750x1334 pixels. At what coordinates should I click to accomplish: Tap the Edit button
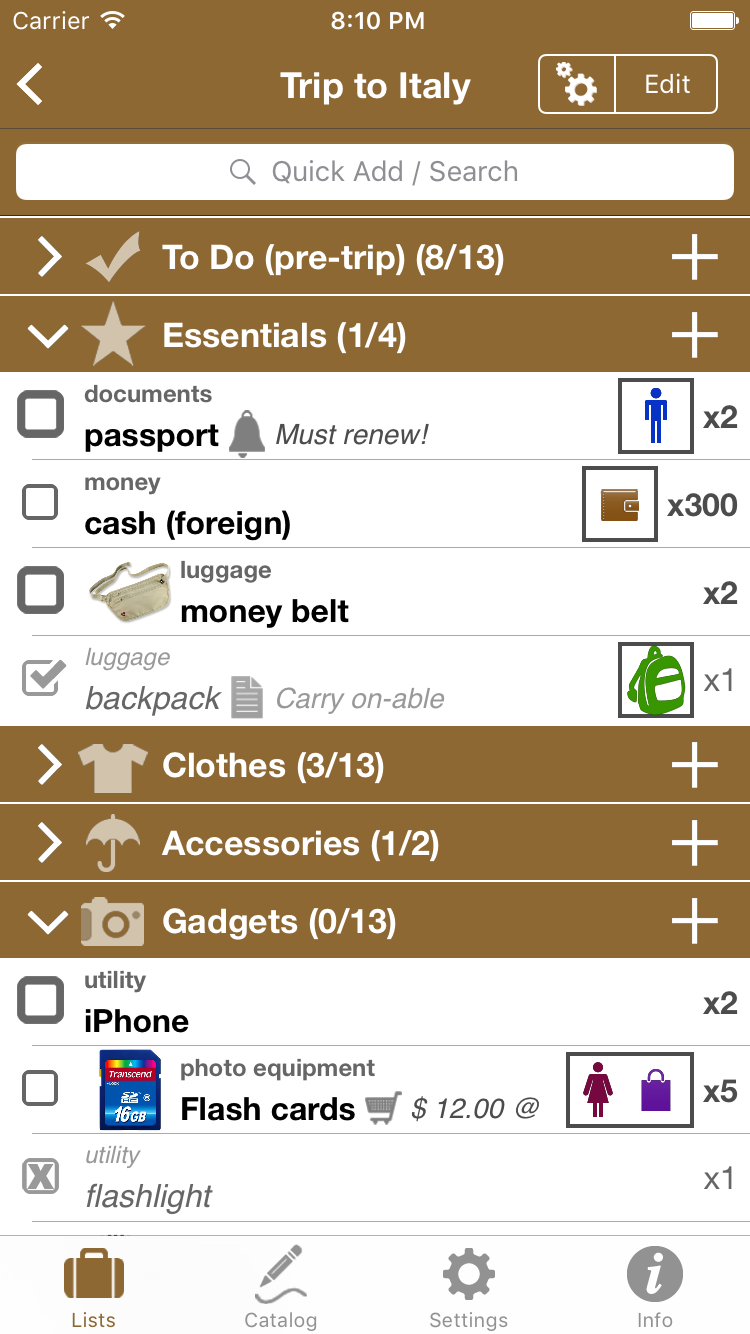coord(667,85)
